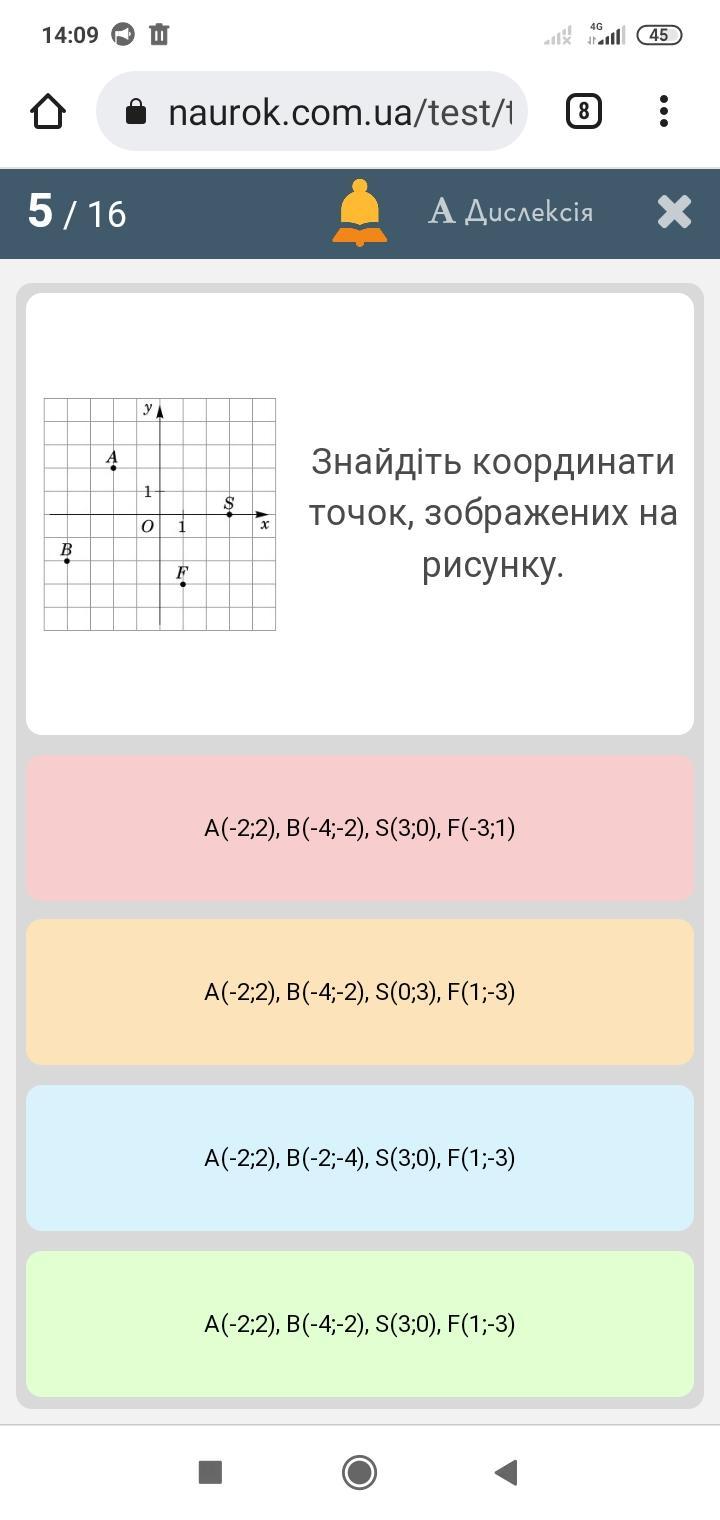
Task: Open the tab switcher showing 8 tabs
Action: [x=584, y=111]
